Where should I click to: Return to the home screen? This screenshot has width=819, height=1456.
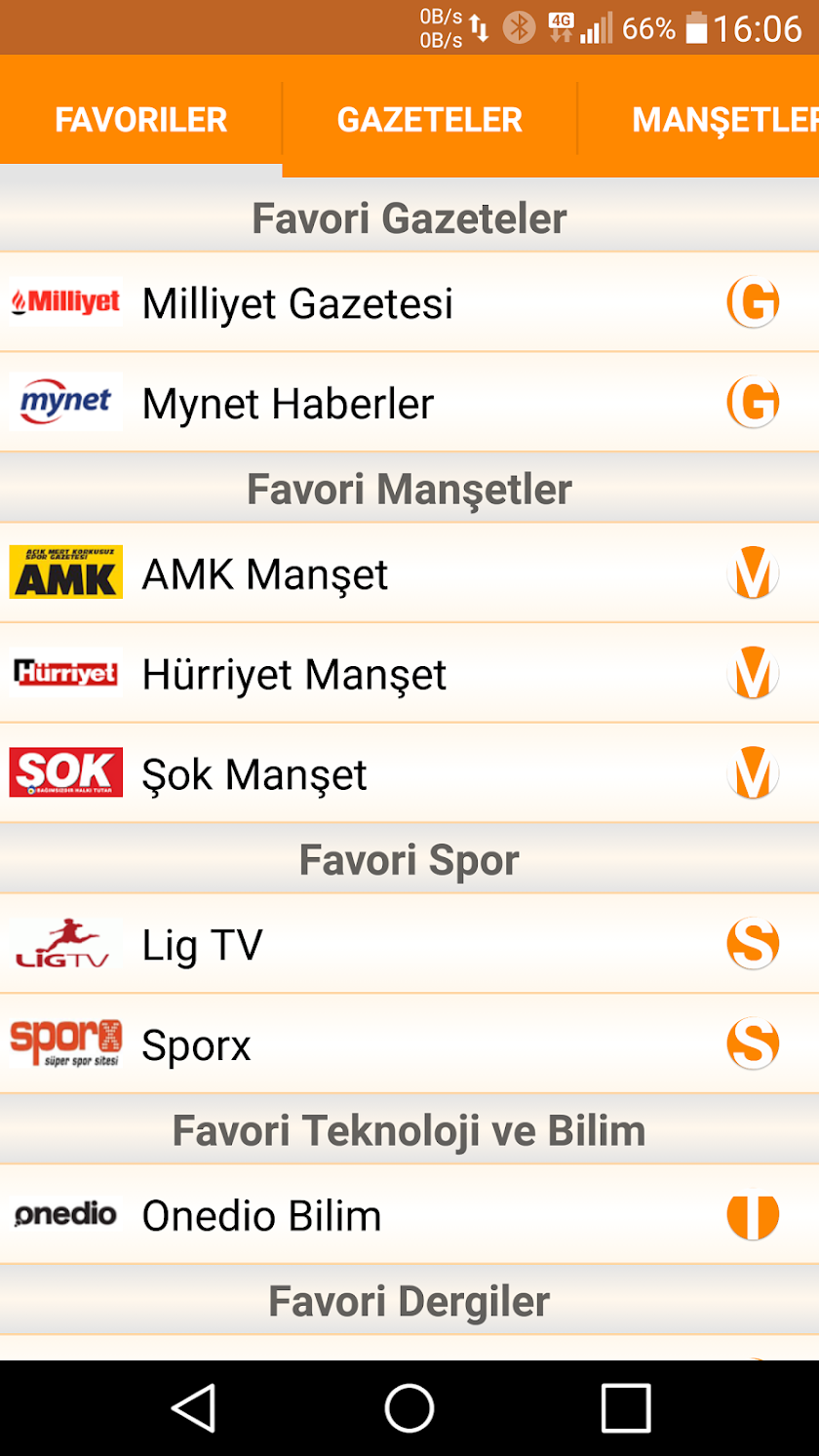(x=409, y=1408)
